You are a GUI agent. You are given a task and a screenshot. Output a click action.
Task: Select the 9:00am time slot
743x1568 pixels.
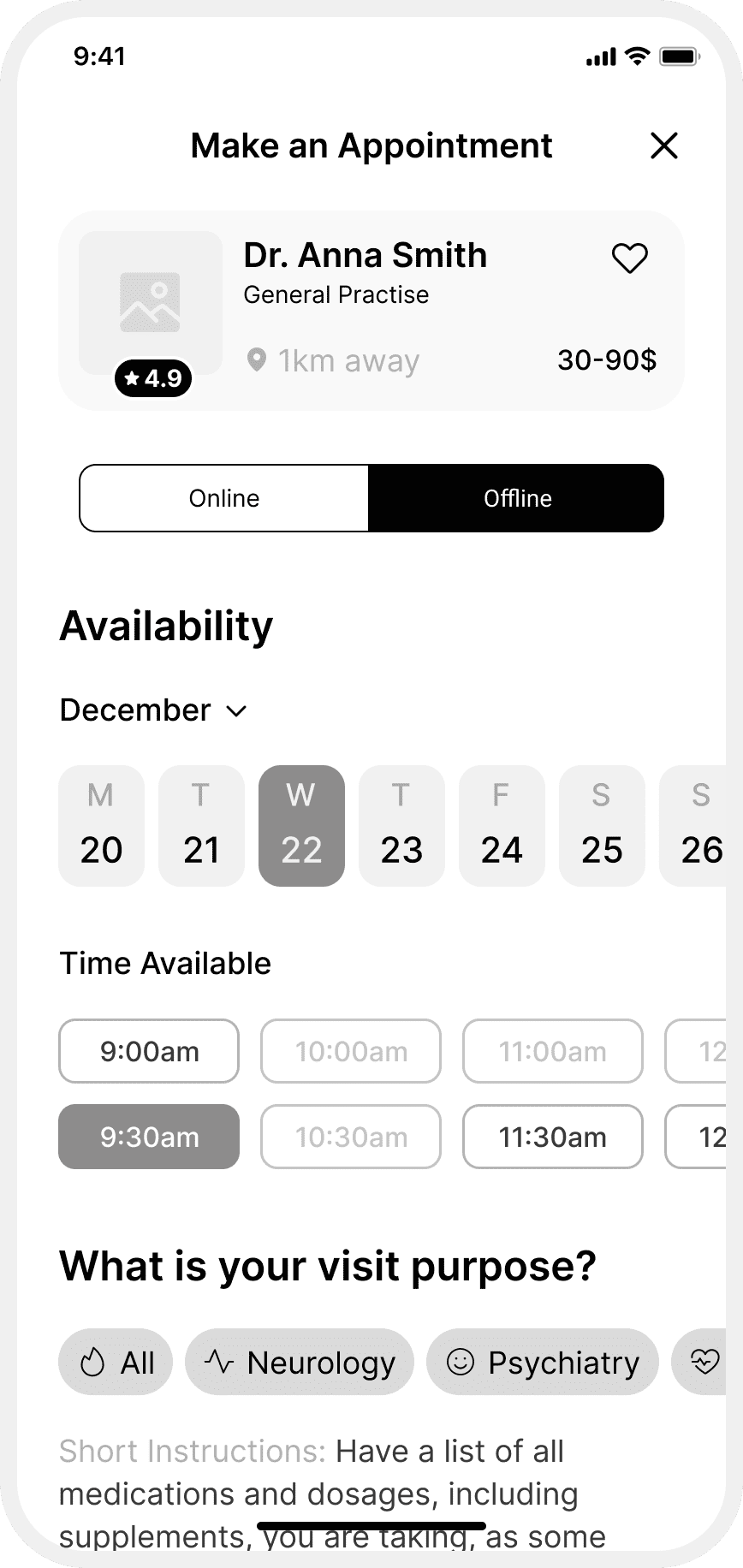(x=149, y=1051)
